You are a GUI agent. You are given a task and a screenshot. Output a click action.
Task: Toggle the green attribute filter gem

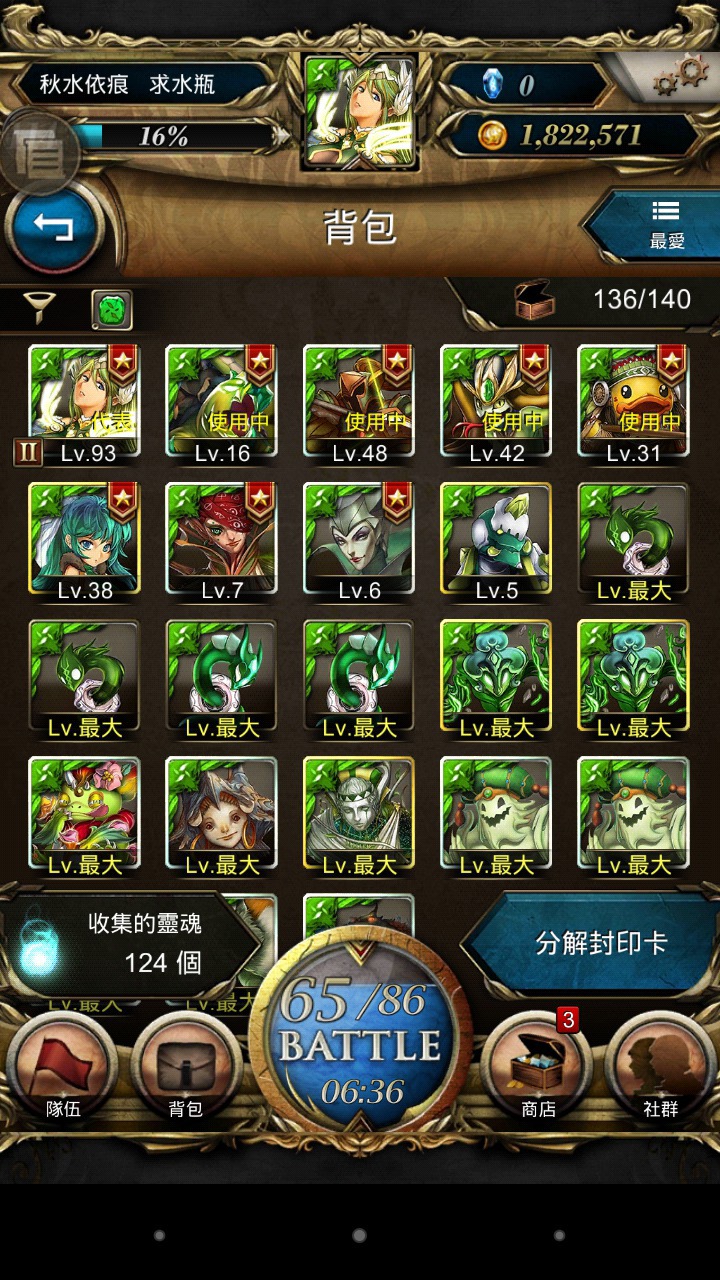[x=111, y=310]
